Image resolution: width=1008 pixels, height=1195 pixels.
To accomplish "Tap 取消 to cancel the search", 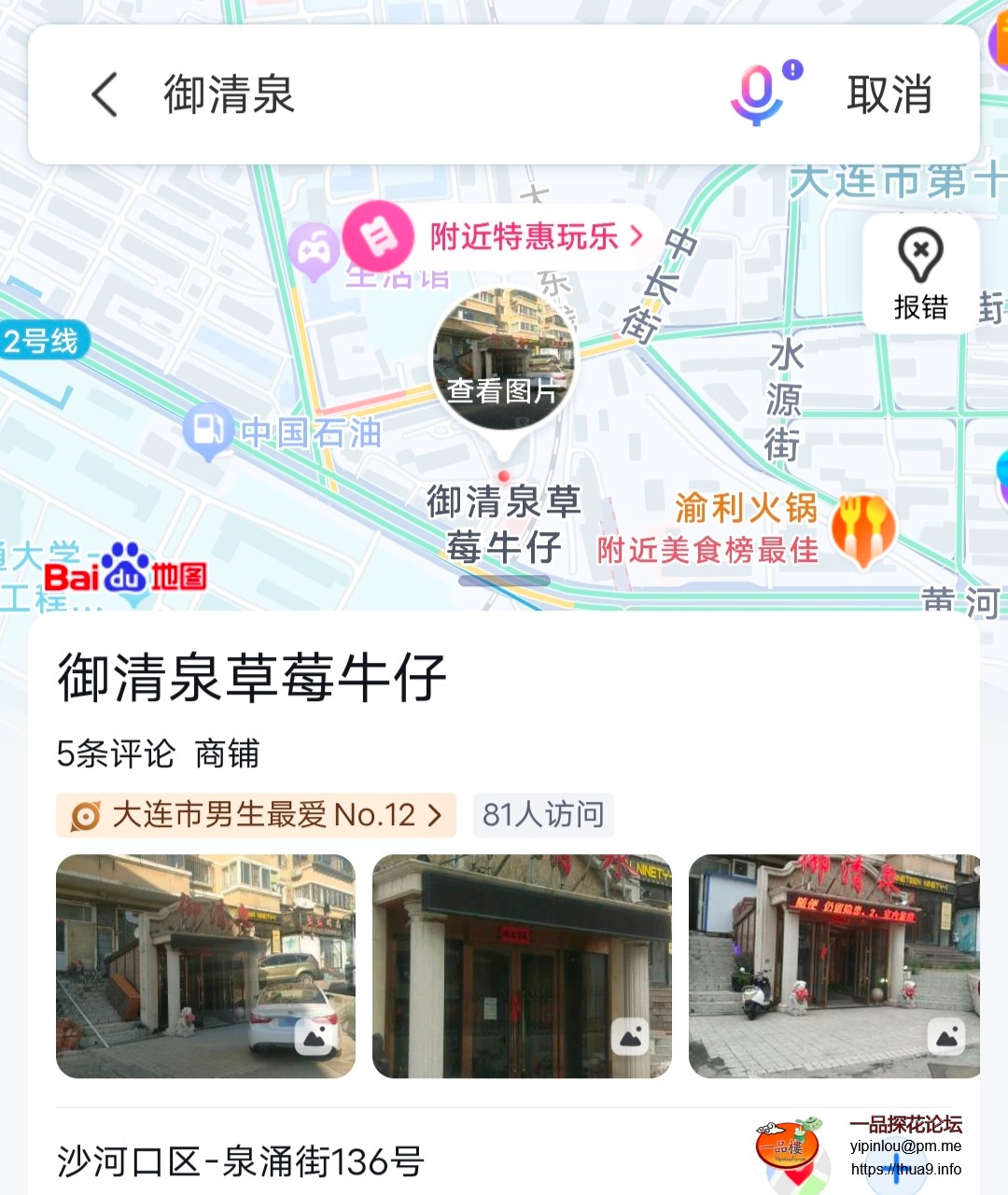I will coord(889,95).
